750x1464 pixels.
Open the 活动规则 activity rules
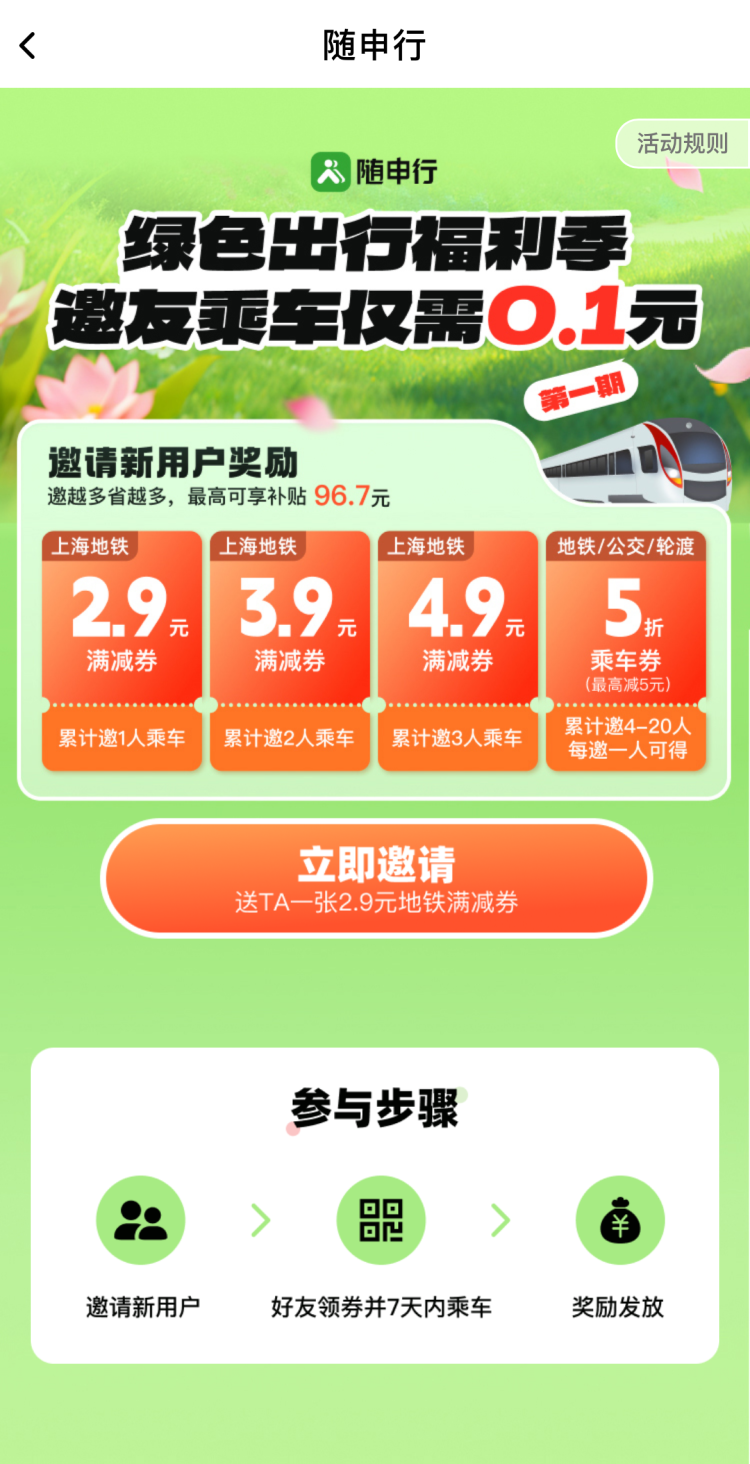683,143
